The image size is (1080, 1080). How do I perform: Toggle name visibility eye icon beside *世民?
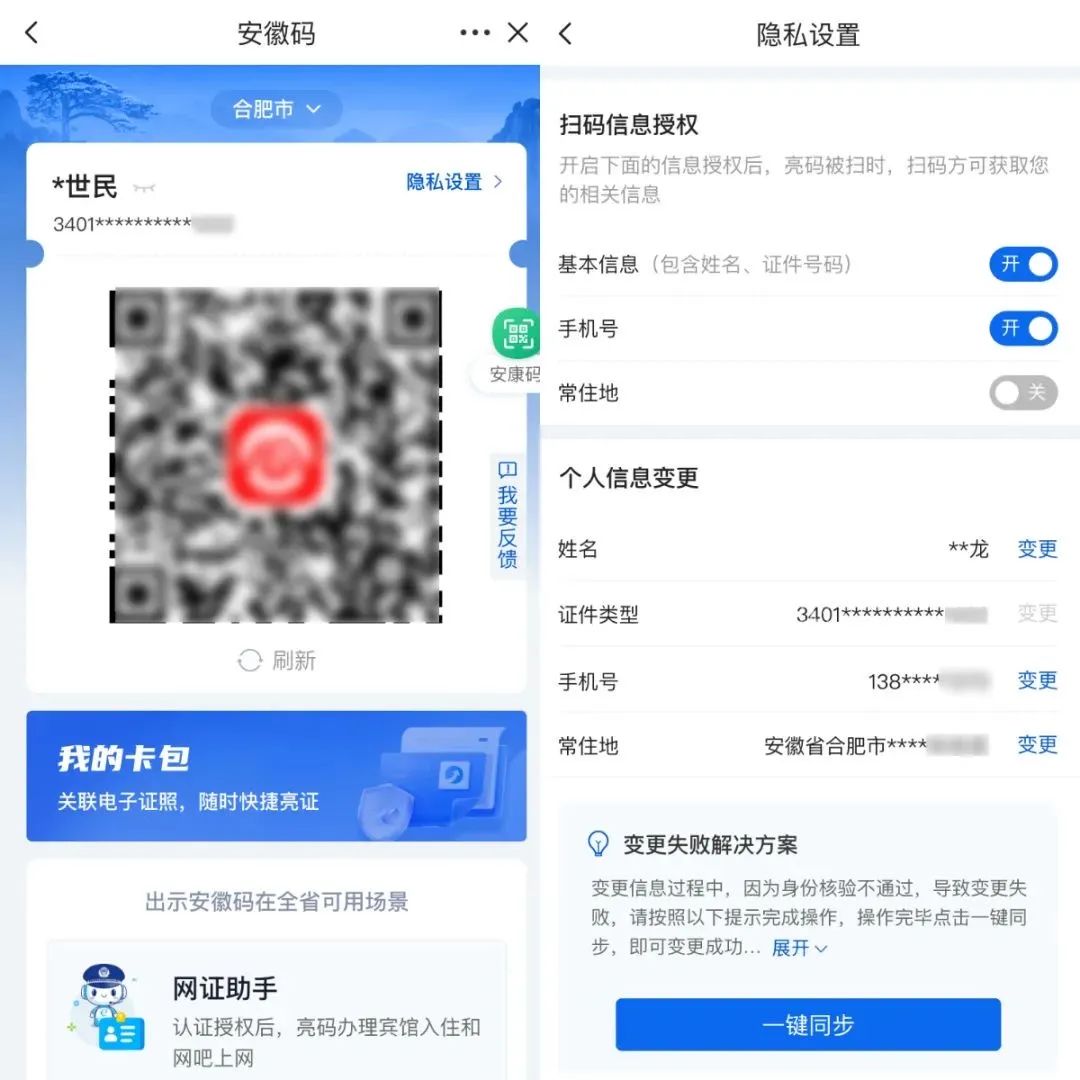(144, 187)
